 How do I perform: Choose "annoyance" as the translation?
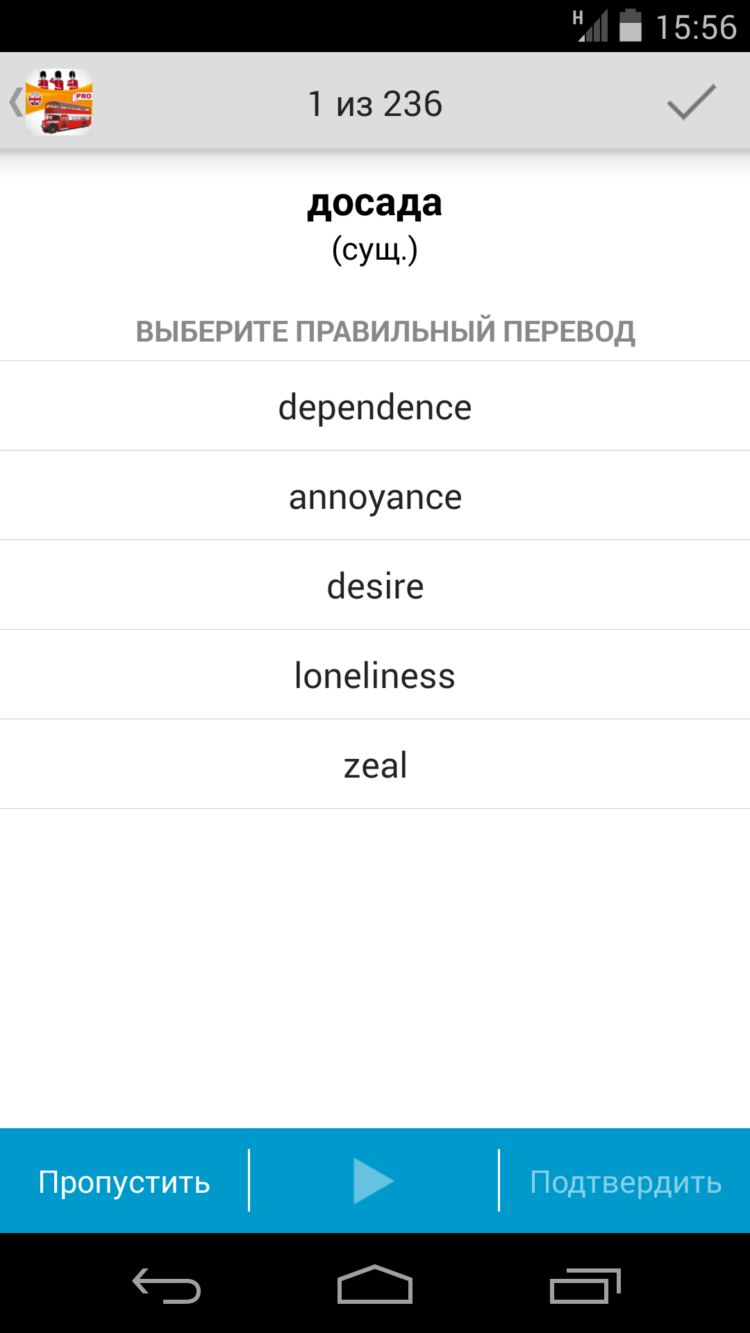(375, 497)
